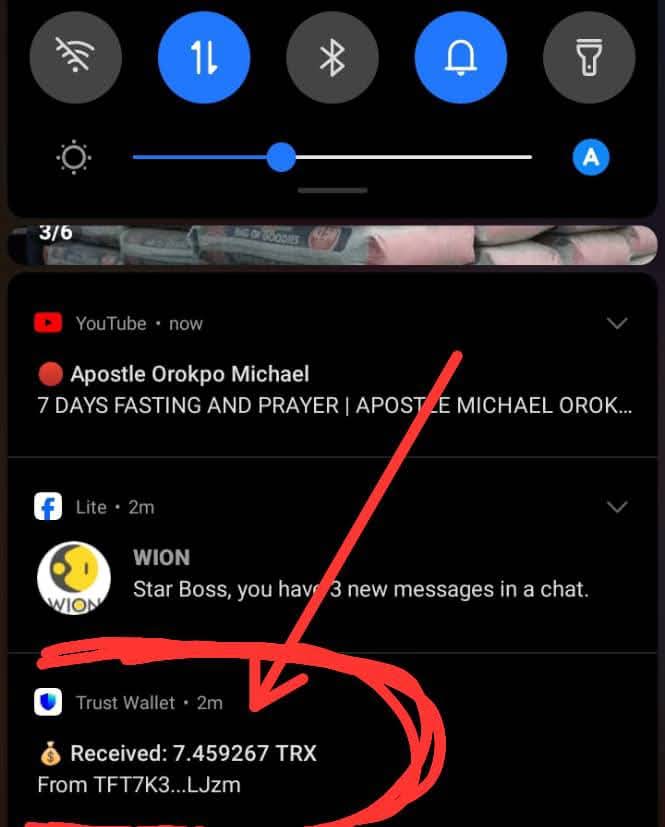Expand the Facebook Lite notification chevron
The width and height of the screenshot is (665, 827).
[617, 507]
